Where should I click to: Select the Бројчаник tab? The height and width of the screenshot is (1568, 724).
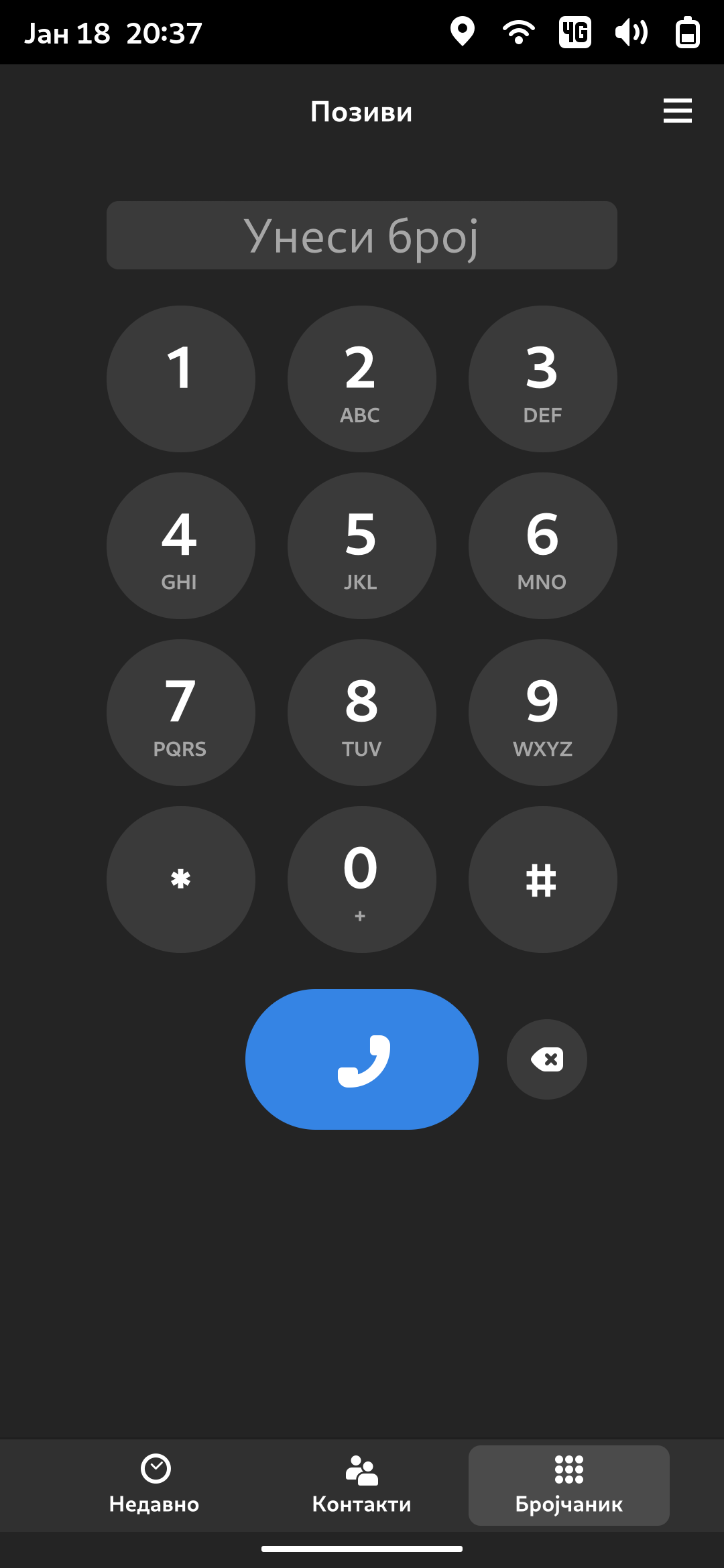pos(569,1486)
